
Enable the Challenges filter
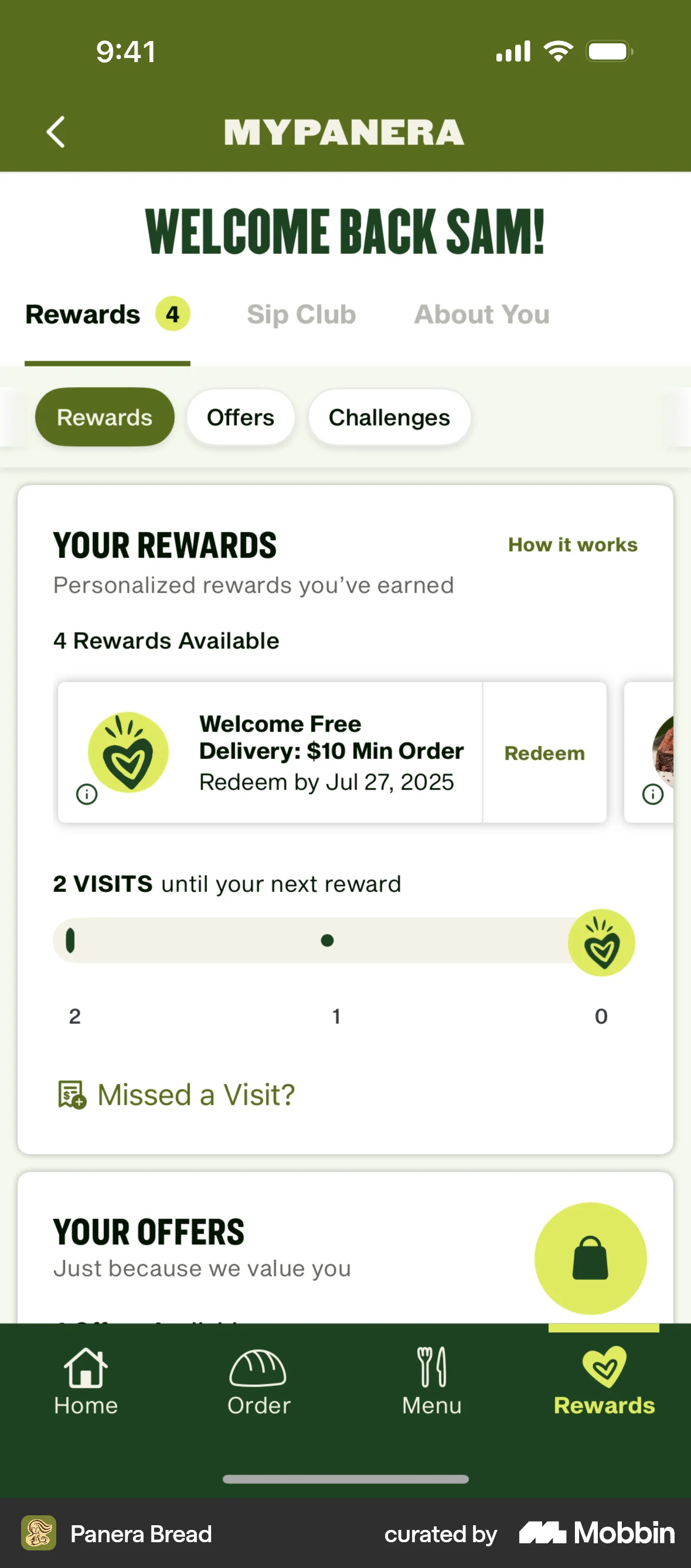tap(389, 417)
